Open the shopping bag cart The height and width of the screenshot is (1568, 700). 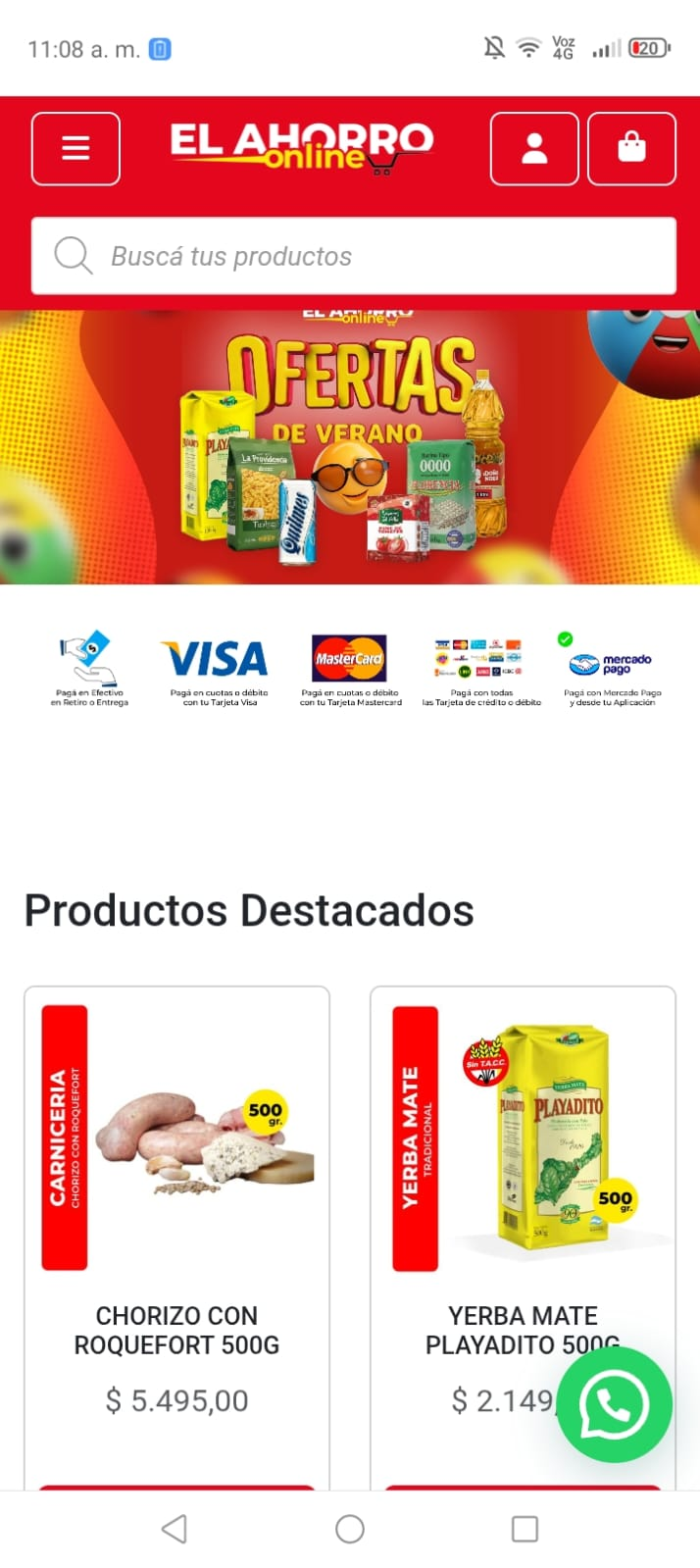tap(631, 149)
